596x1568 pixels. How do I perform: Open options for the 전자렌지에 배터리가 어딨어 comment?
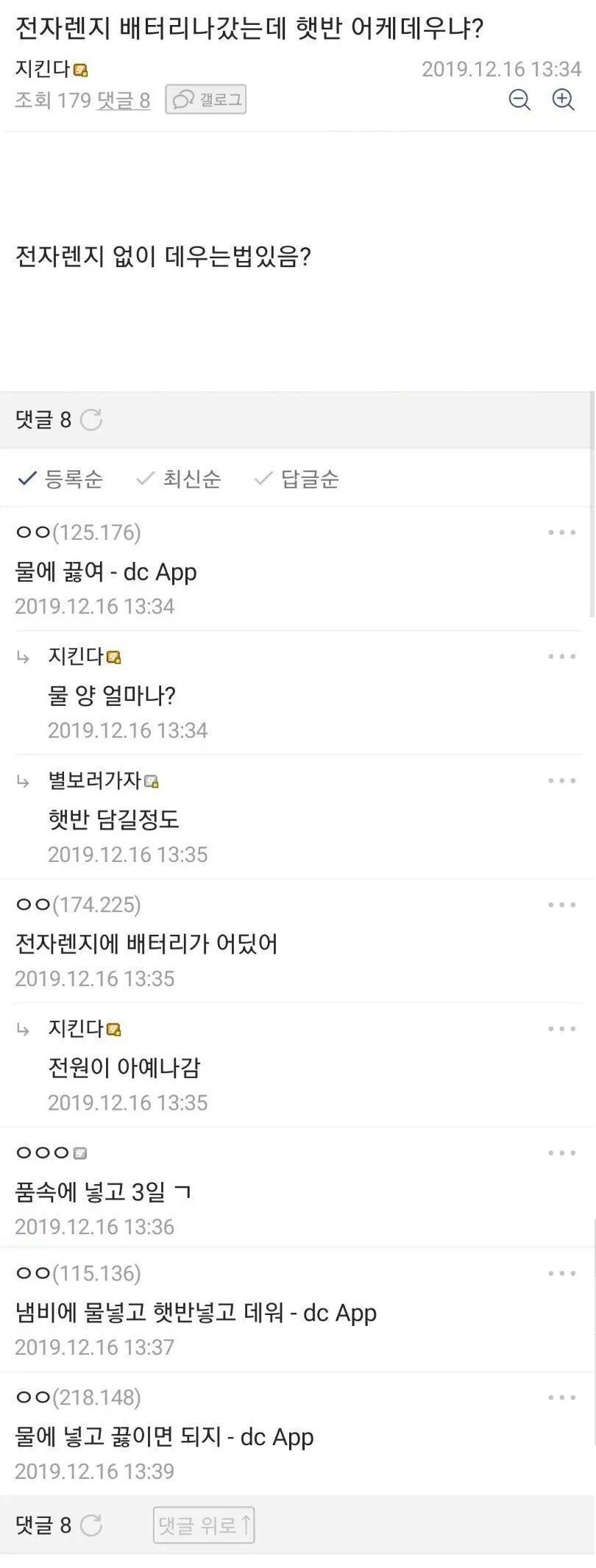point(561,905)
